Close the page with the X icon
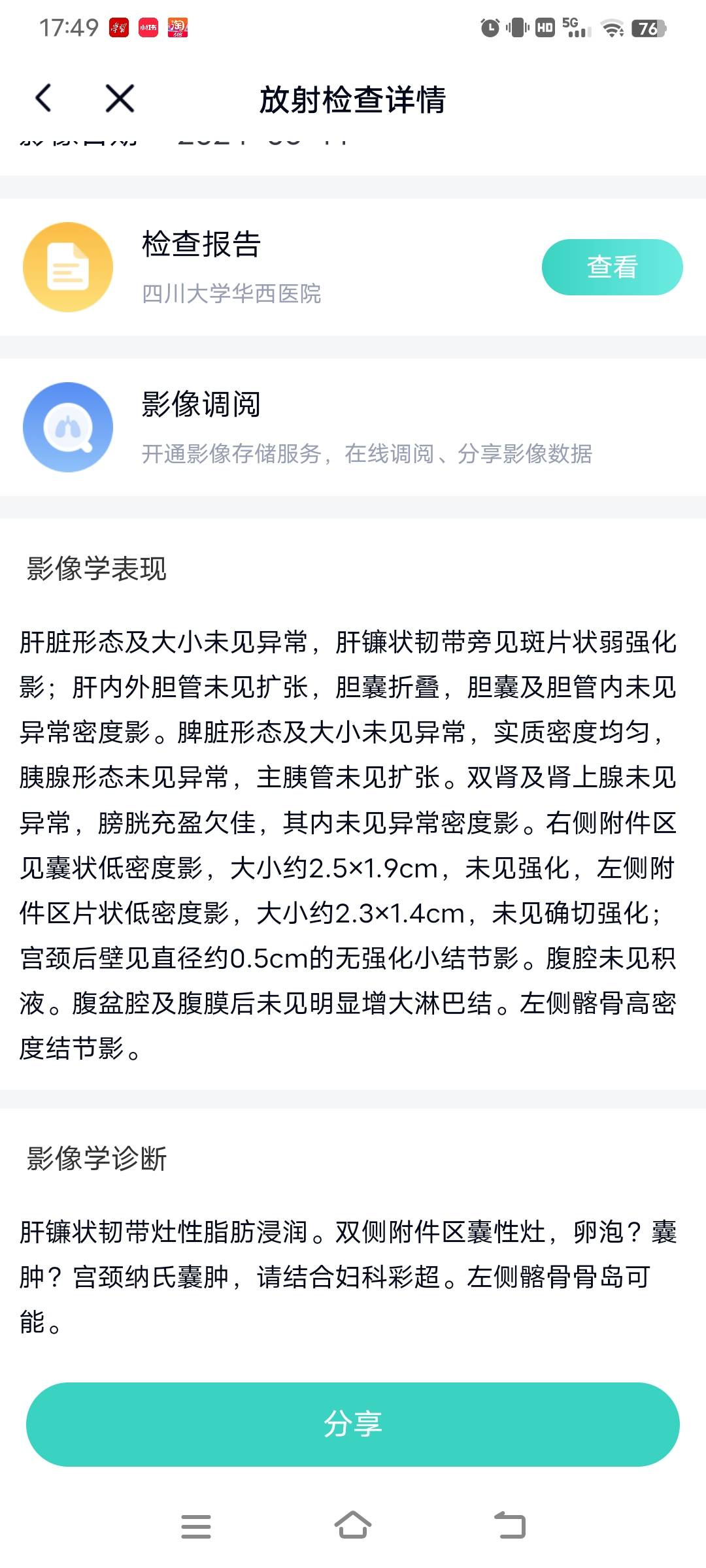Image resolution: width=706 pixels, height=1568 pixels. (118, 99)
